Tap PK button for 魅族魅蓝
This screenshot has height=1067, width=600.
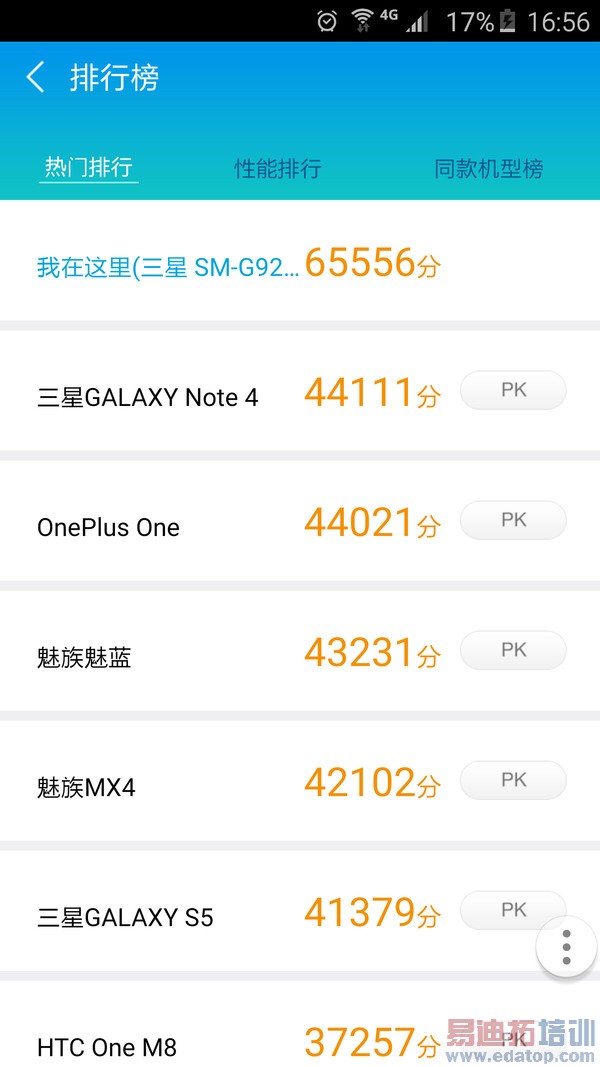click(x=513, y=650)
